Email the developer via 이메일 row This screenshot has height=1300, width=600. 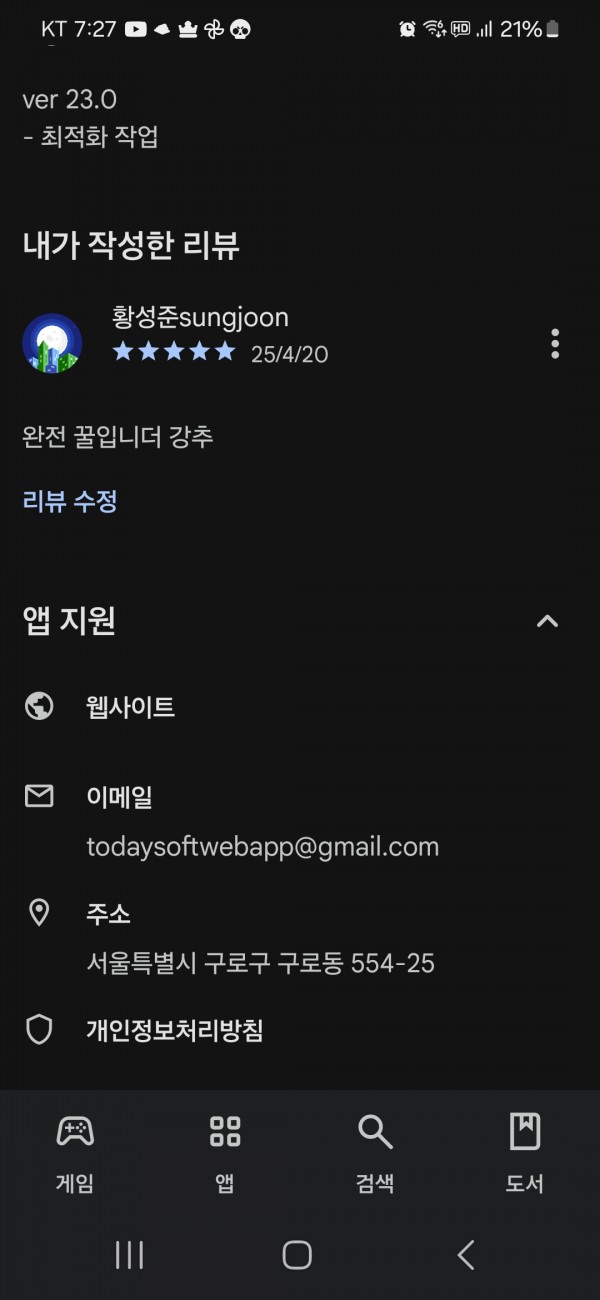pos(260,822)
